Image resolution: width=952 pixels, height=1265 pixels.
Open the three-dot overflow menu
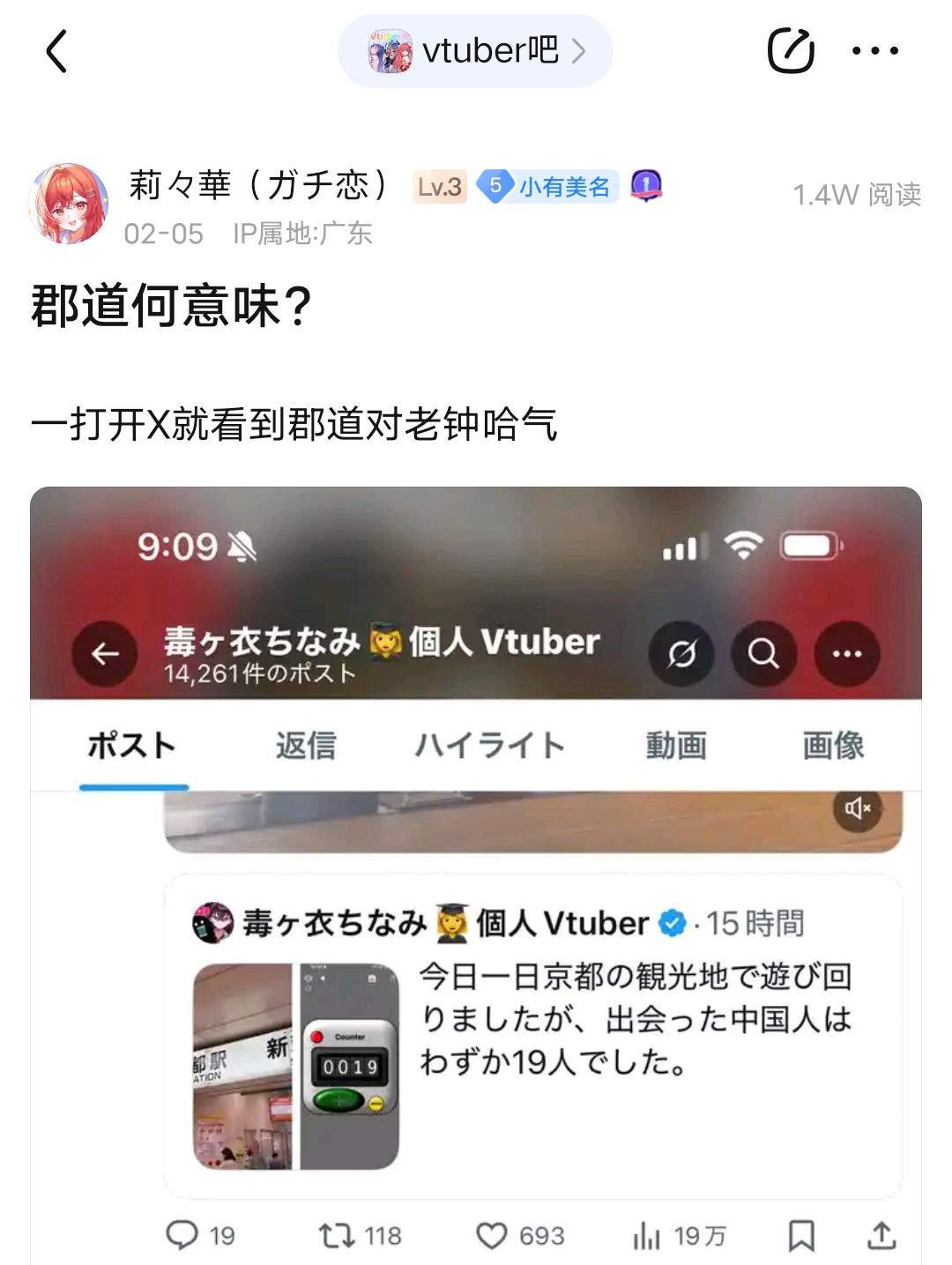coord(874,51)
